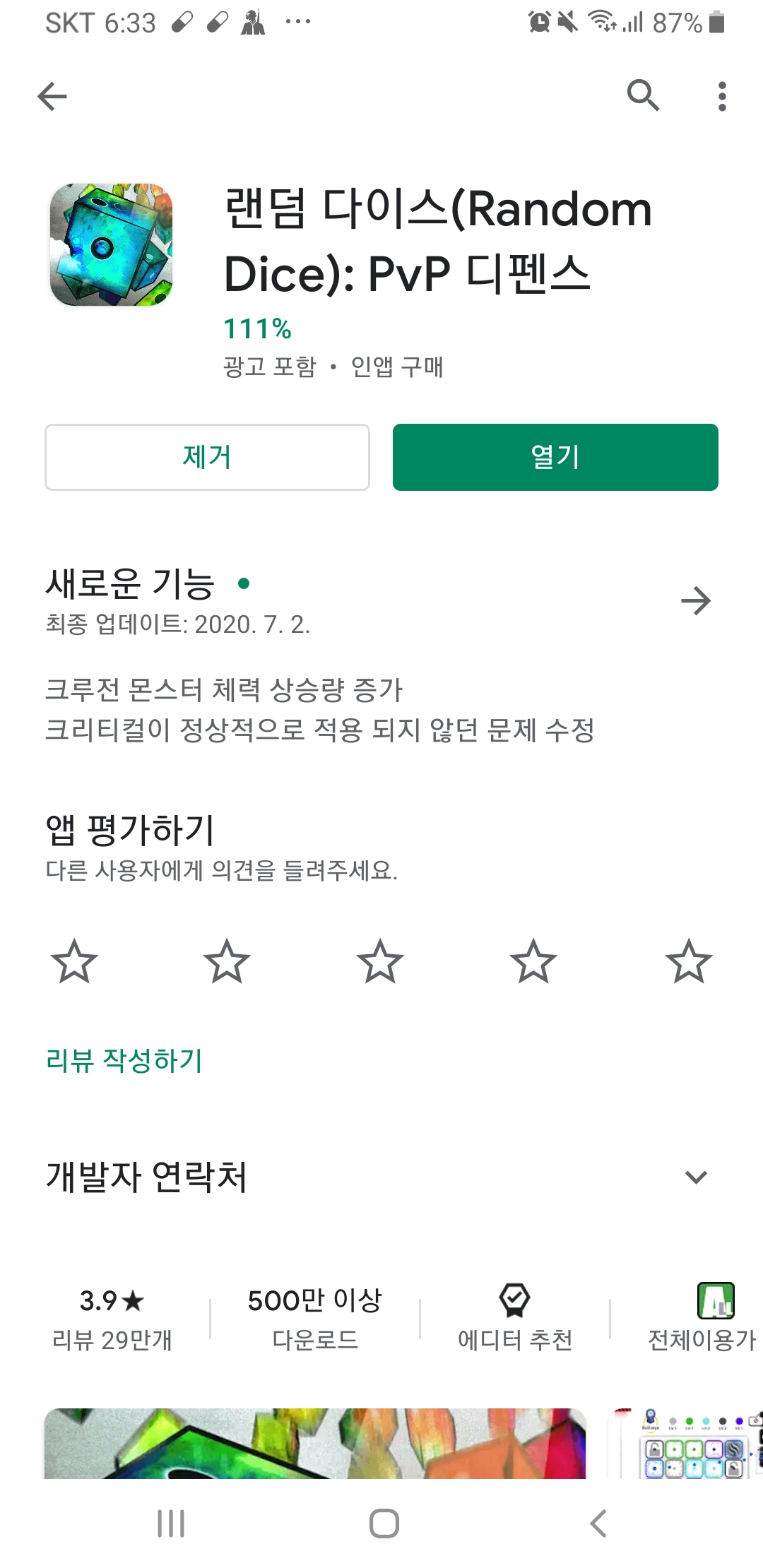Tap the 제거 button to uninstall
Image resolution: width=763 pixels, height=1568 pixels.
(x=207, y=457)
